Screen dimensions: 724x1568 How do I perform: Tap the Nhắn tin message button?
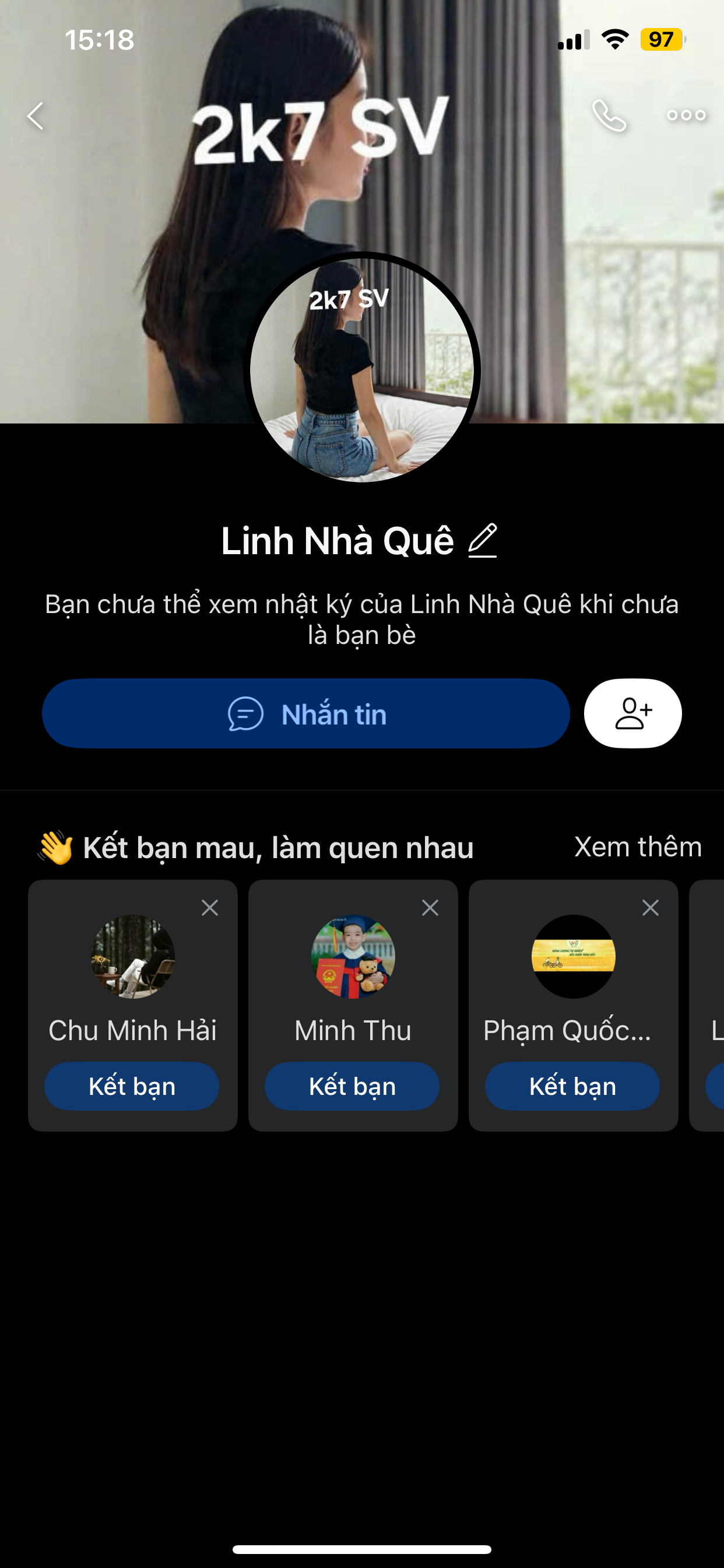point(305,713)
